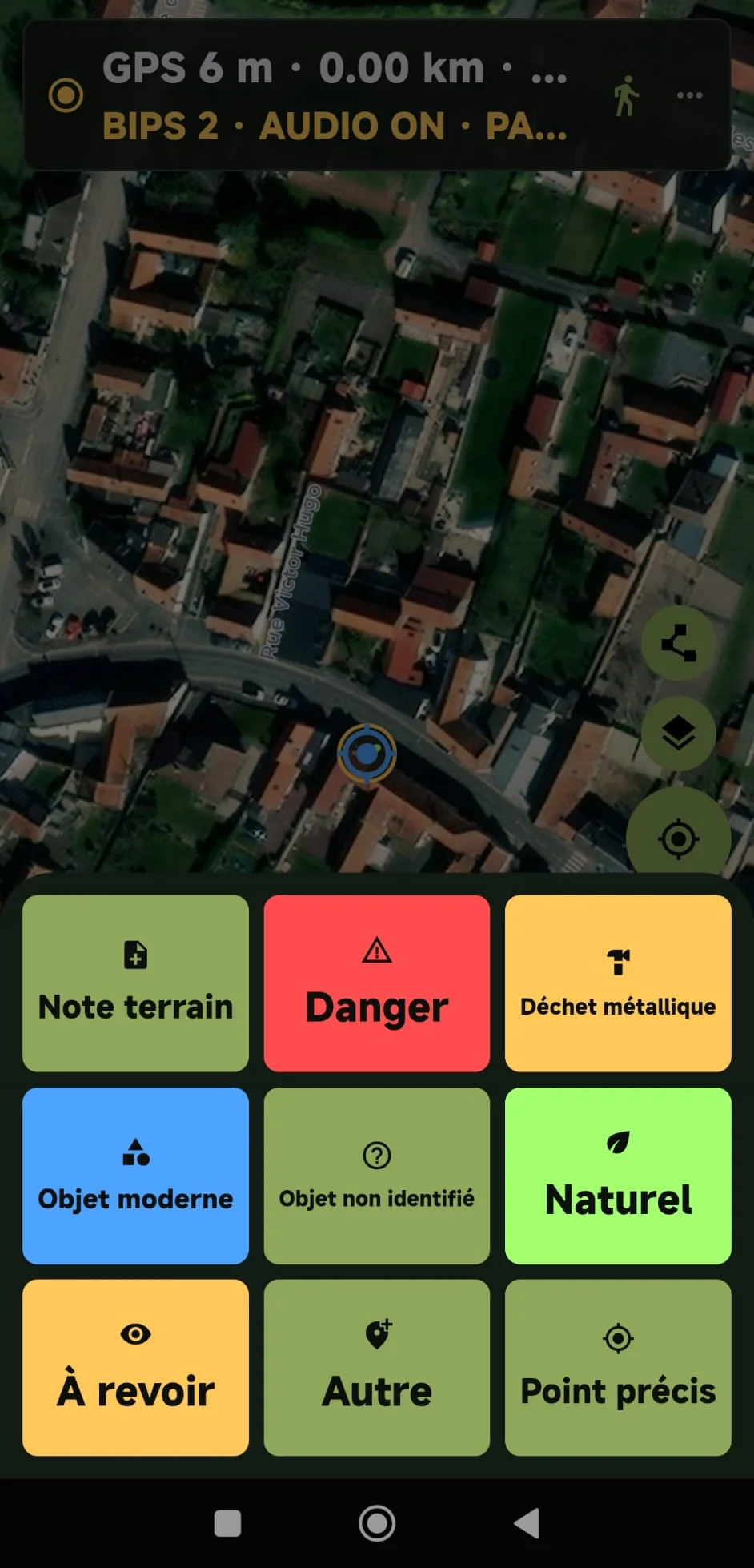Image resolution: width=754 pixels, height=1568 pixels.
Task: Add a Point précis marker
Action: [618, 1368]
